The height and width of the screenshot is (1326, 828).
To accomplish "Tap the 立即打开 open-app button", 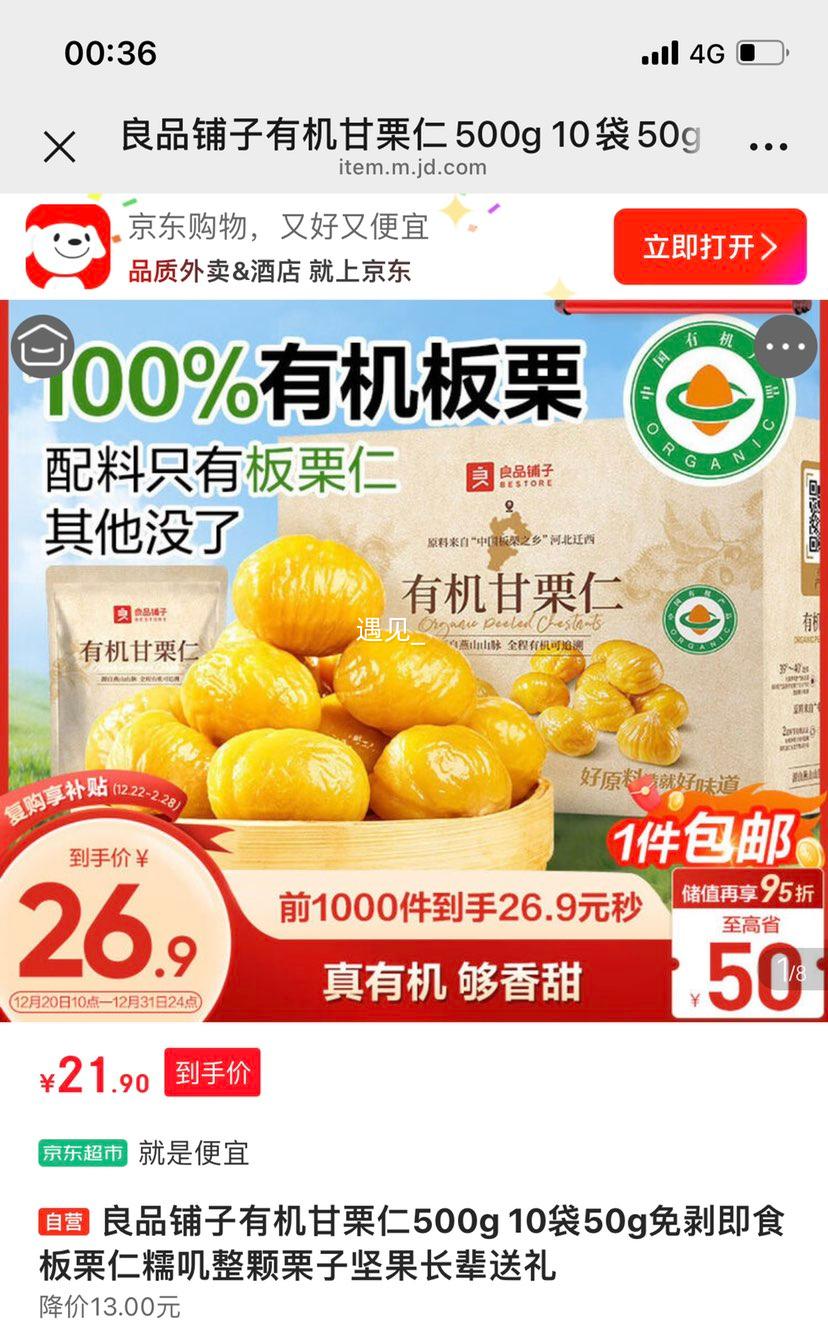I will click(709, 244).
